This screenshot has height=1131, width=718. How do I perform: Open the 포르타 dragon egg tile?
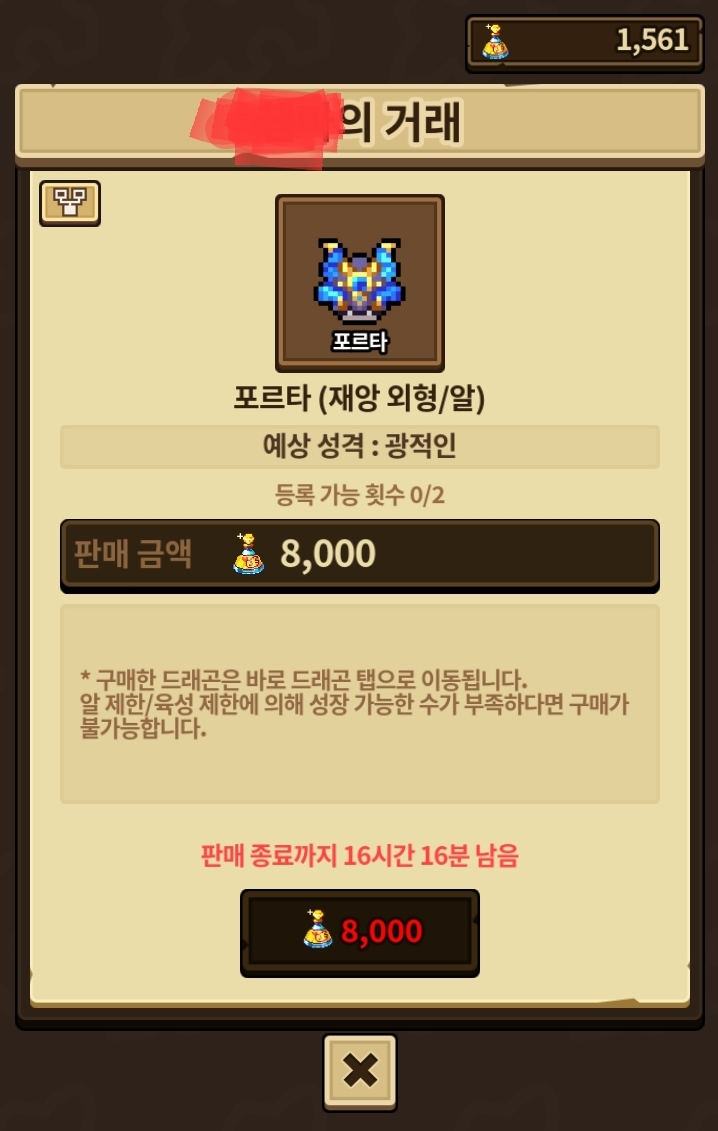pos(359,283)
